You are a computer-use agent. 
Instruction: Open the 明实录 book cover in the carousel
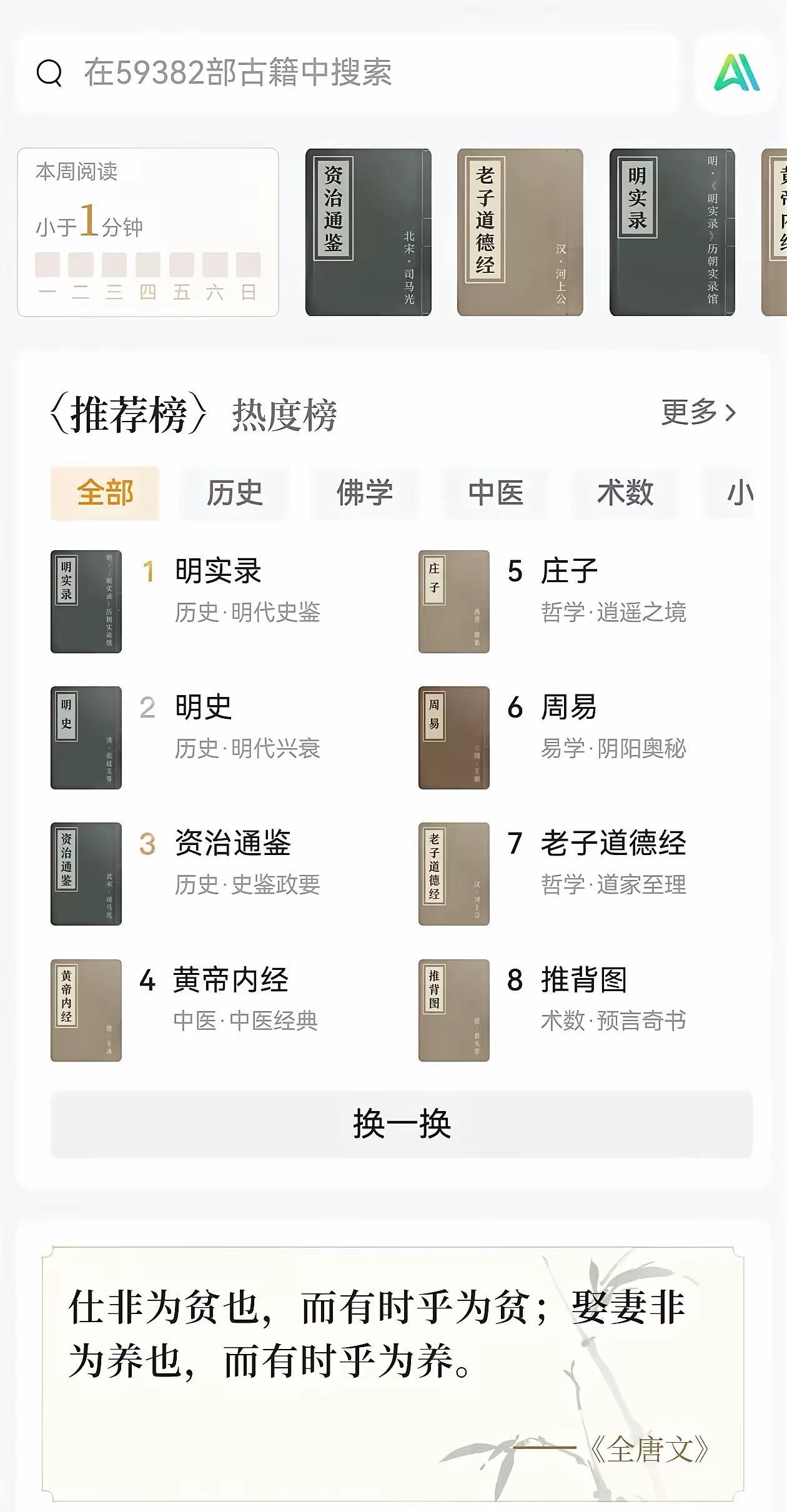pos(670,231)
